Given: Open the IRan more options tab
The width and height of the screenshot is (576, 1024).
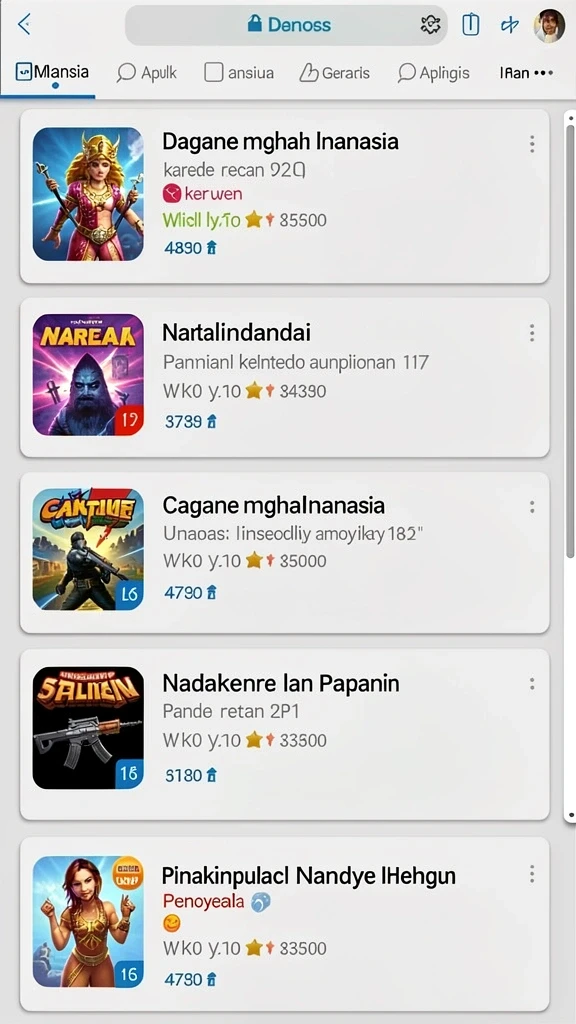Looking at the screenshot, I should pos(526,72).
